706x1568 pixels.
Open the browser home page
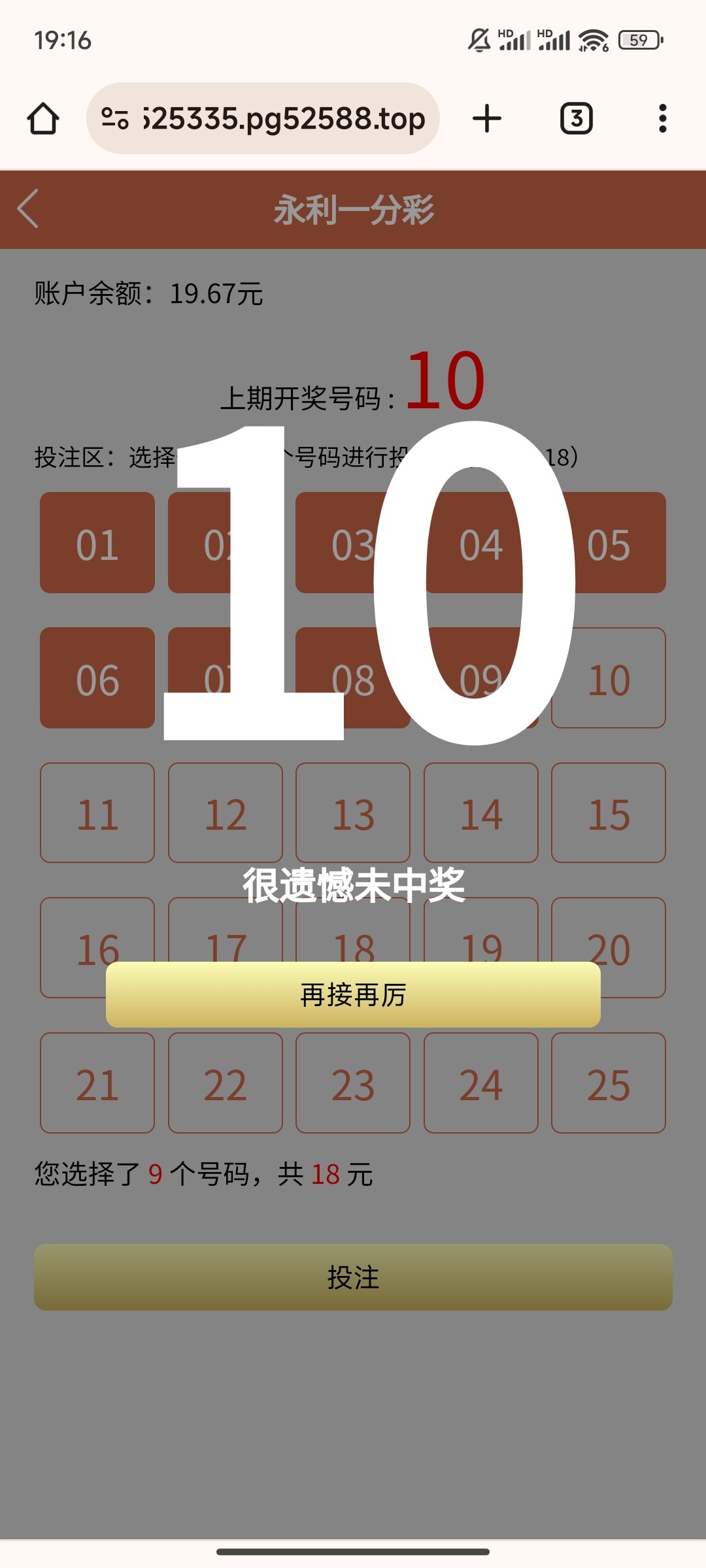[43, 119]
